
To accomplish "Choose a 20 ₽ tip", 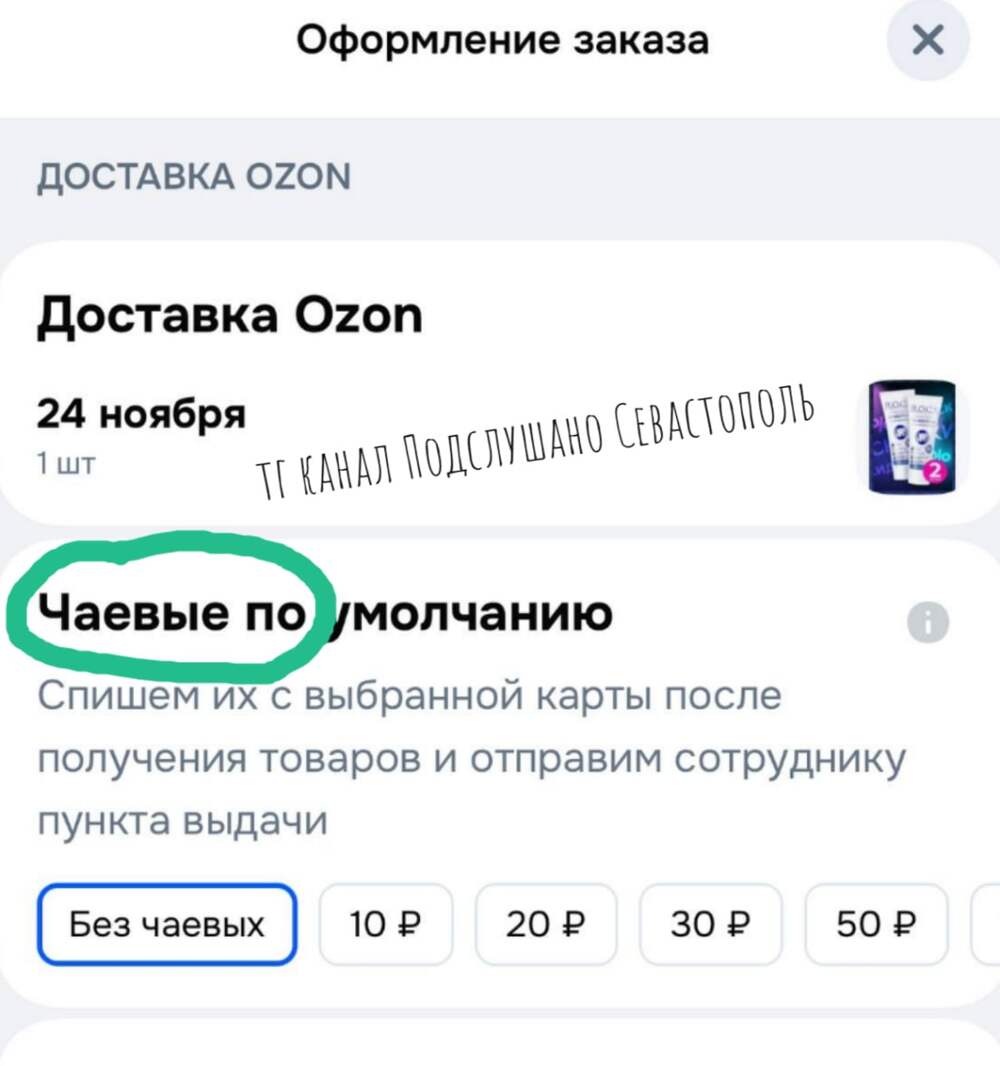I will pyautogui.click(x=546, y=924).
